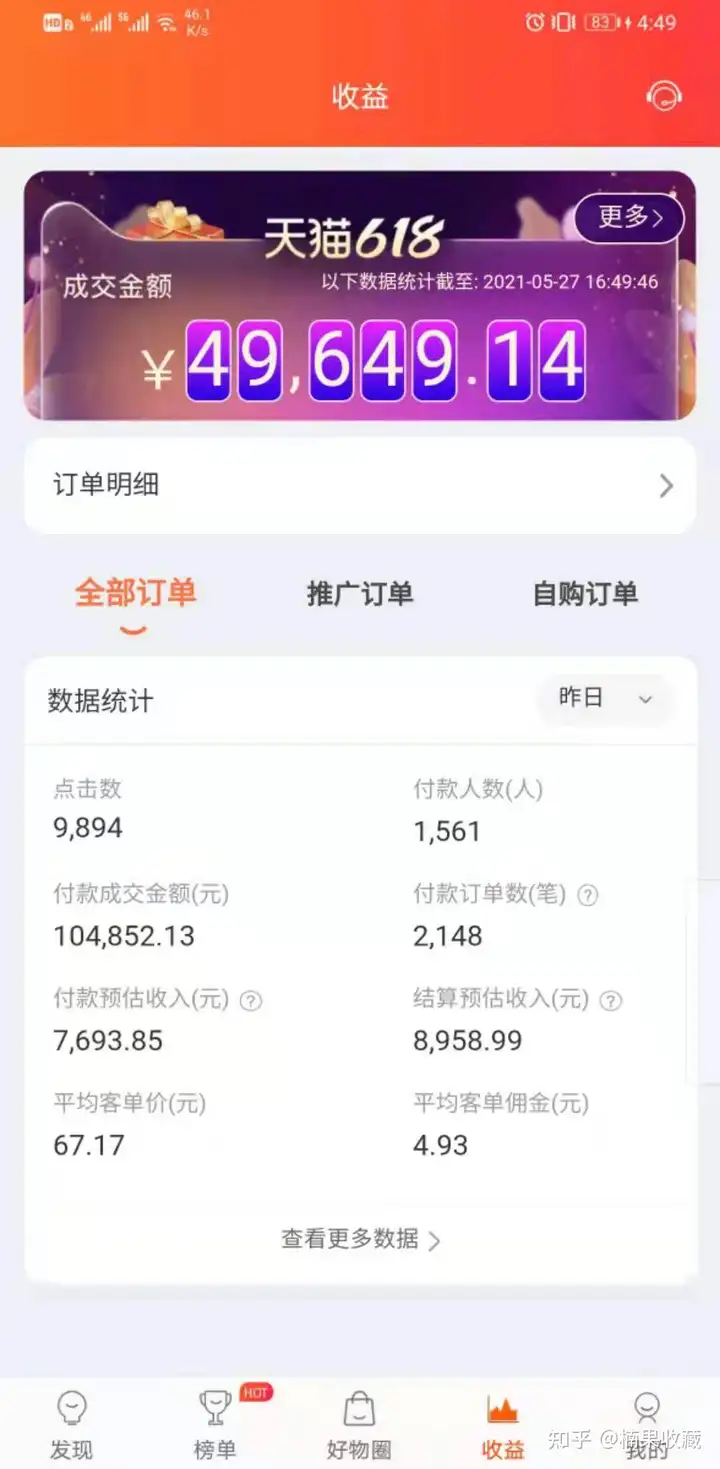Tap help icon beside 付款预估收入
The height and width of the screenshot is (1469, 720).
tap(251, 1000)
